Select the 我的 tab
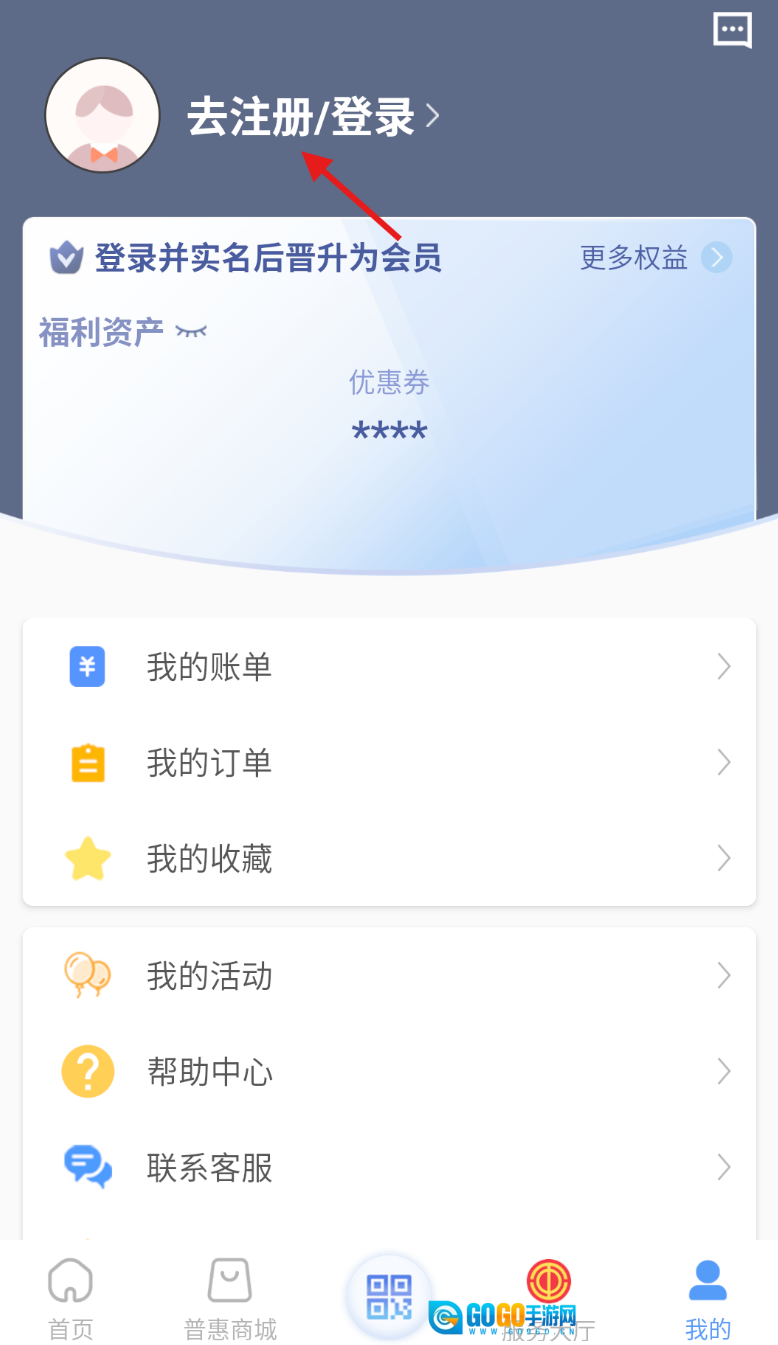This screenshot has height=1345, width=778. (708, 1298)
